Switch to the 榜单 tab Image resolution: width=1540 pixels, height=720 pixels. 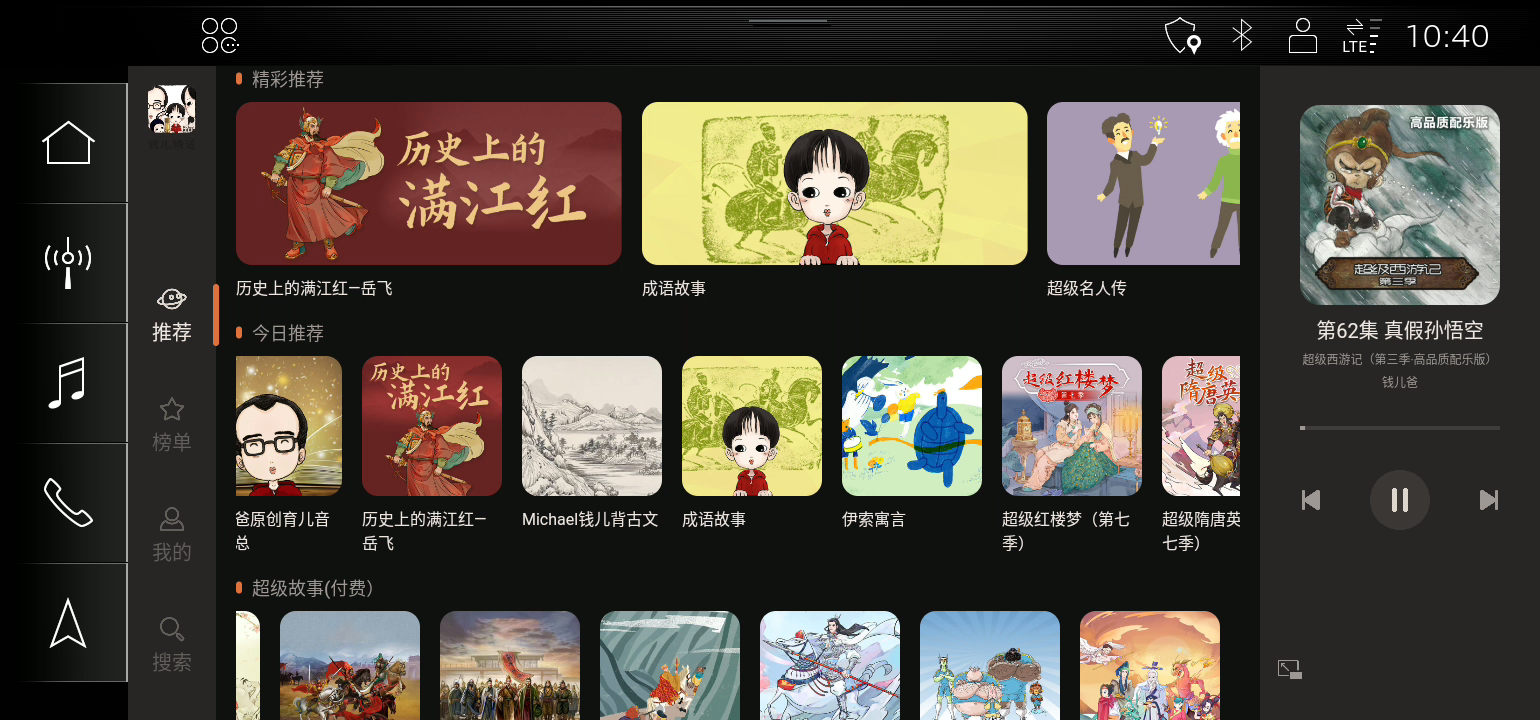171,424
